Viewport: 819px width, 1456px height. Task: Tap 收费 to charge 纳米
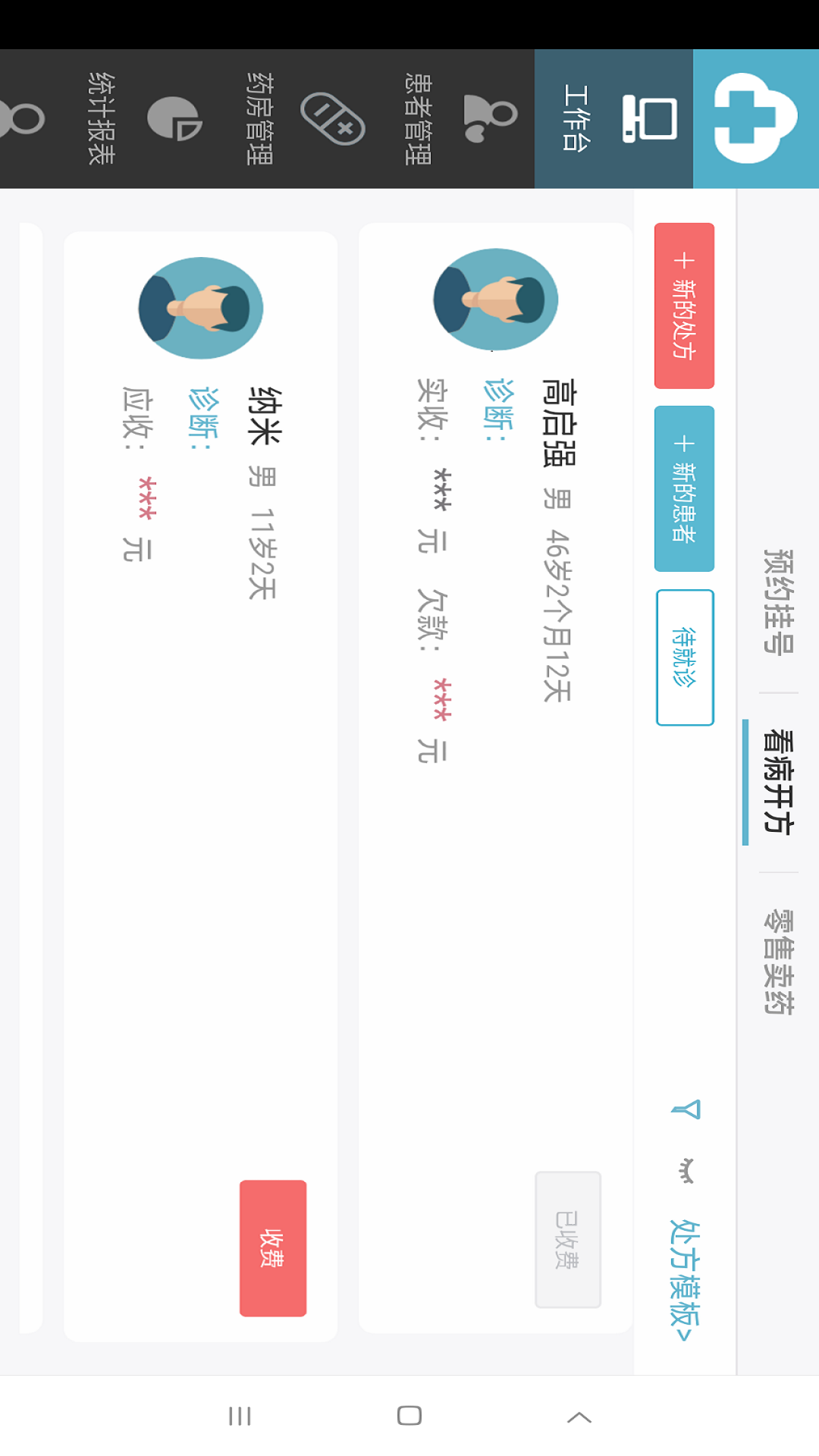coord(273,1248)
